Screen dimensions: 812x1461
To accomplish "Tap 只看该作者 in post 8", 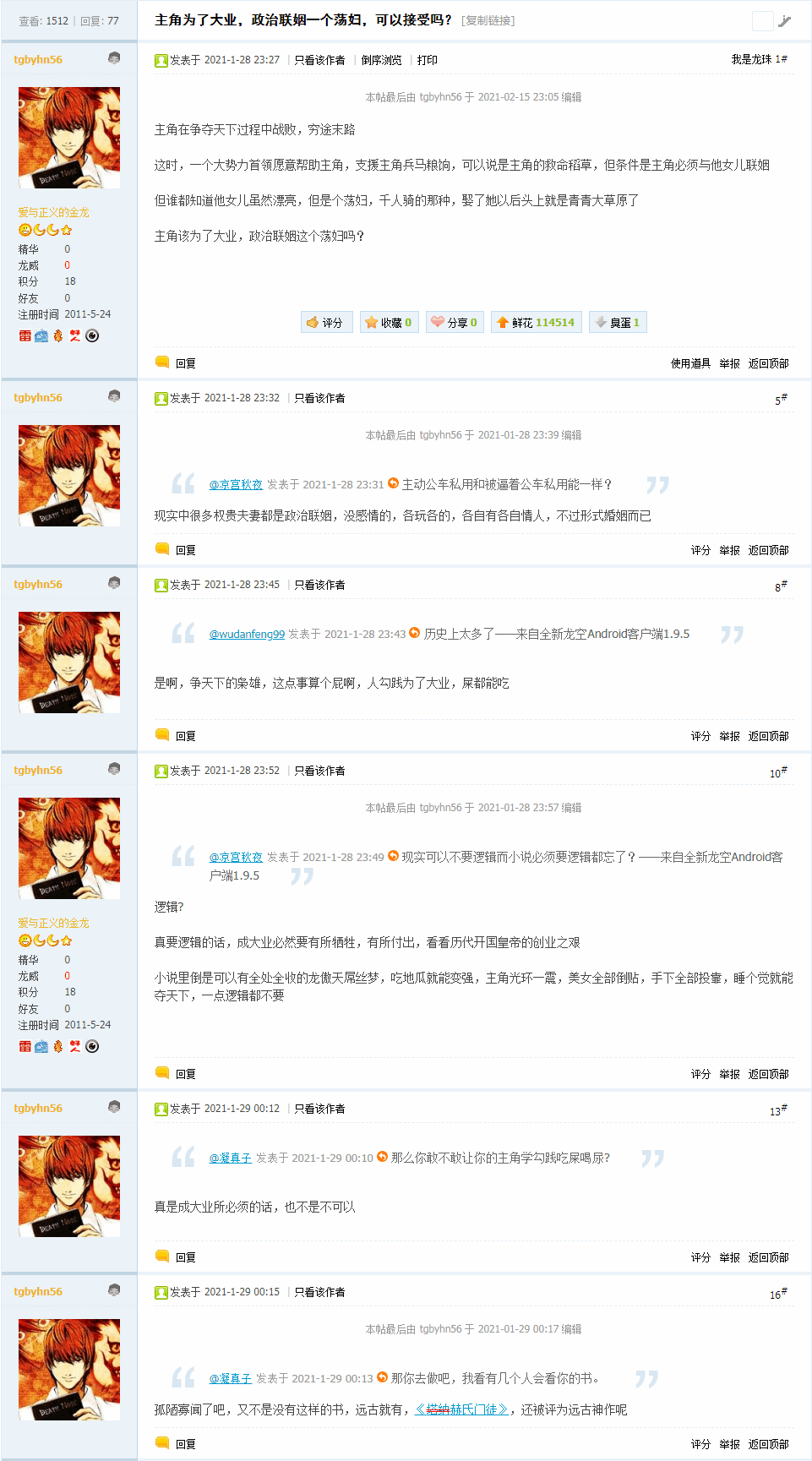I will 319,585.
